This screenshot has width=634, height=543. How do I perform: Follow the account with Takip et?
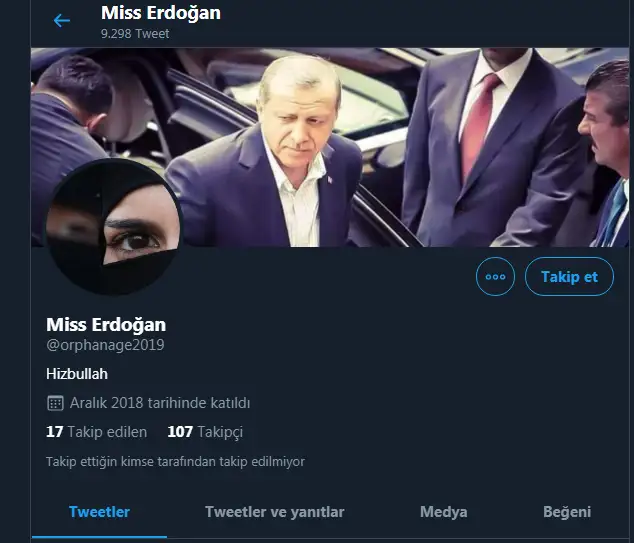569,276
